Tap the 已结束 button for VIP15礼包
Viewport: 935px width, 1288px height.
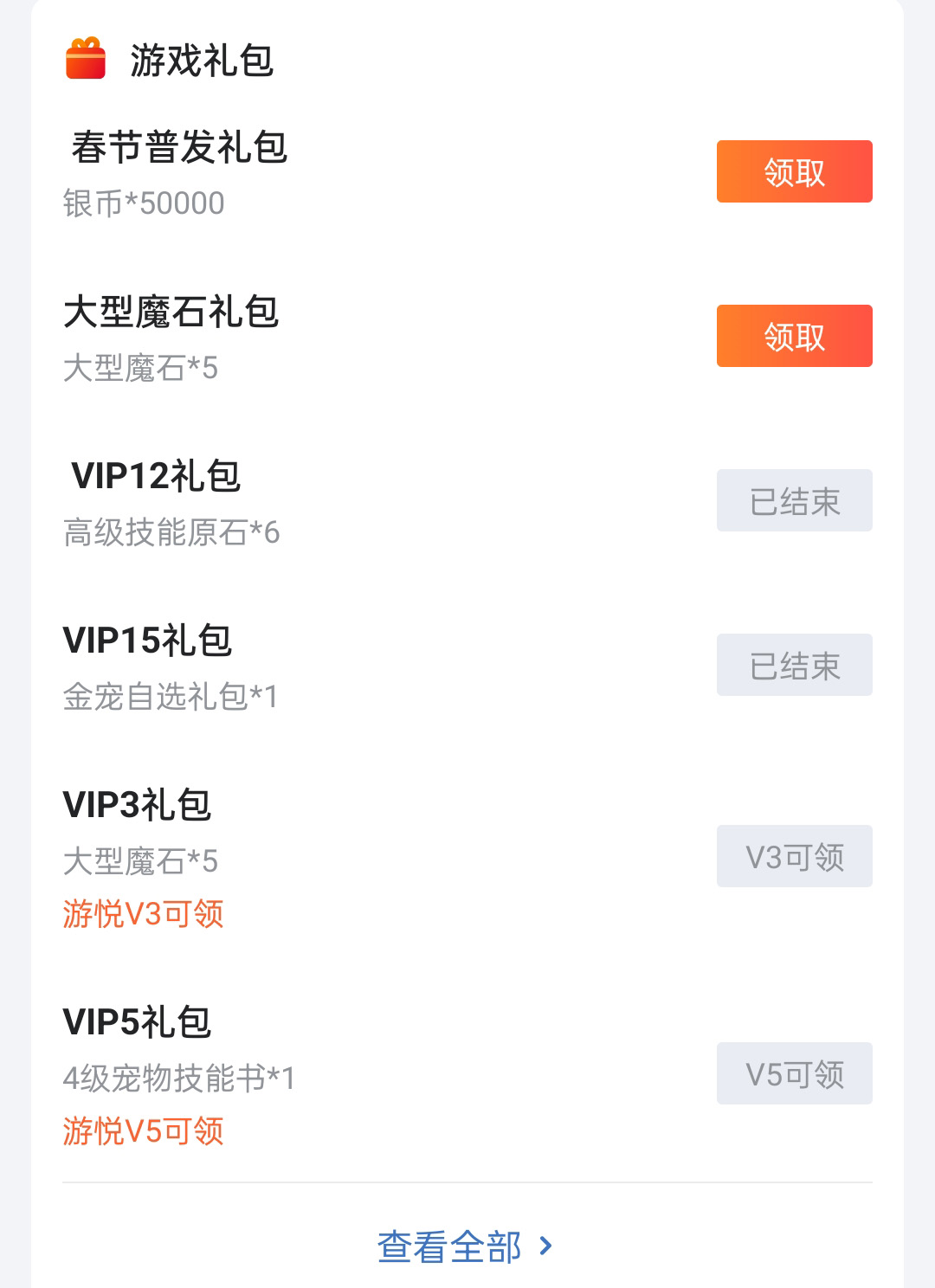pyautogui.click(x=794, y=665)
